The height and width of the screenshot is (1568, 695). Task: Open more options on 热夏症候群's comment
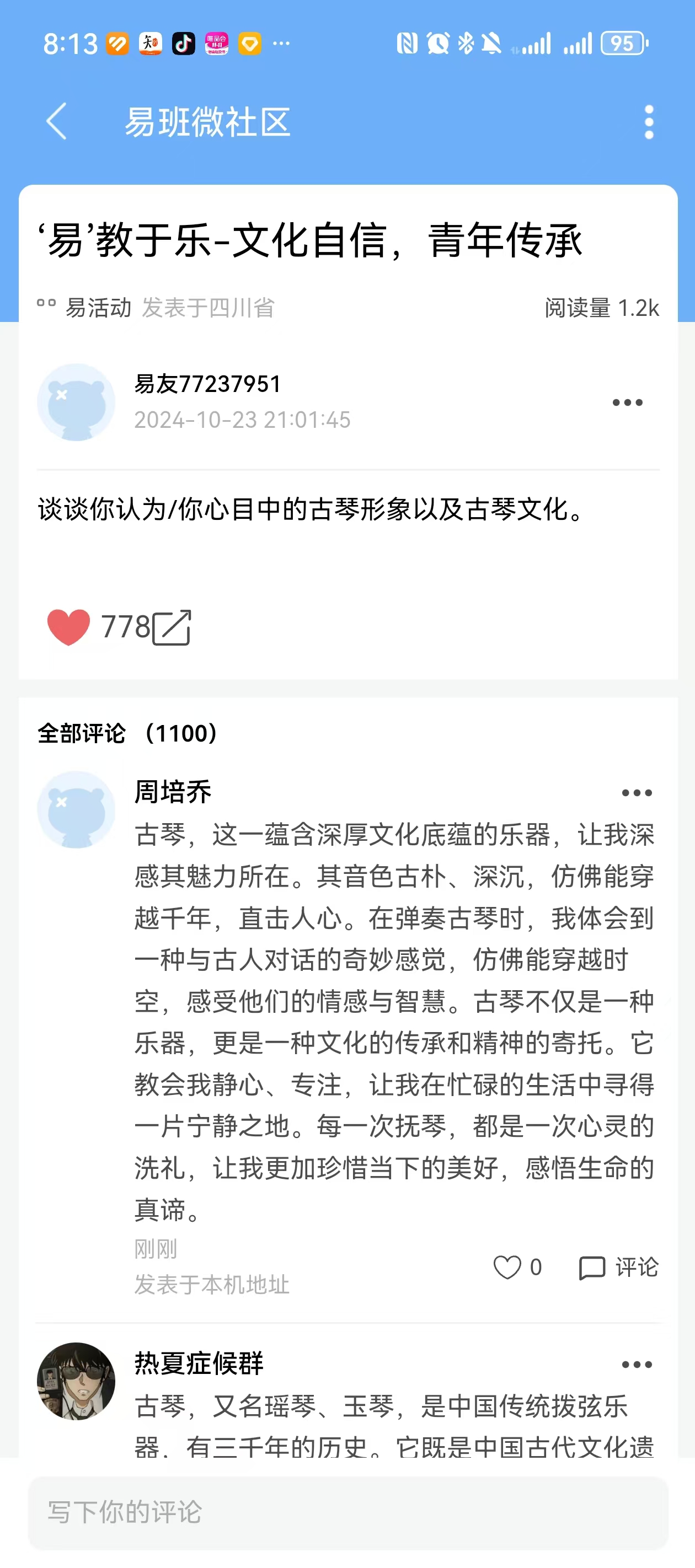(x=637, y=1365)
